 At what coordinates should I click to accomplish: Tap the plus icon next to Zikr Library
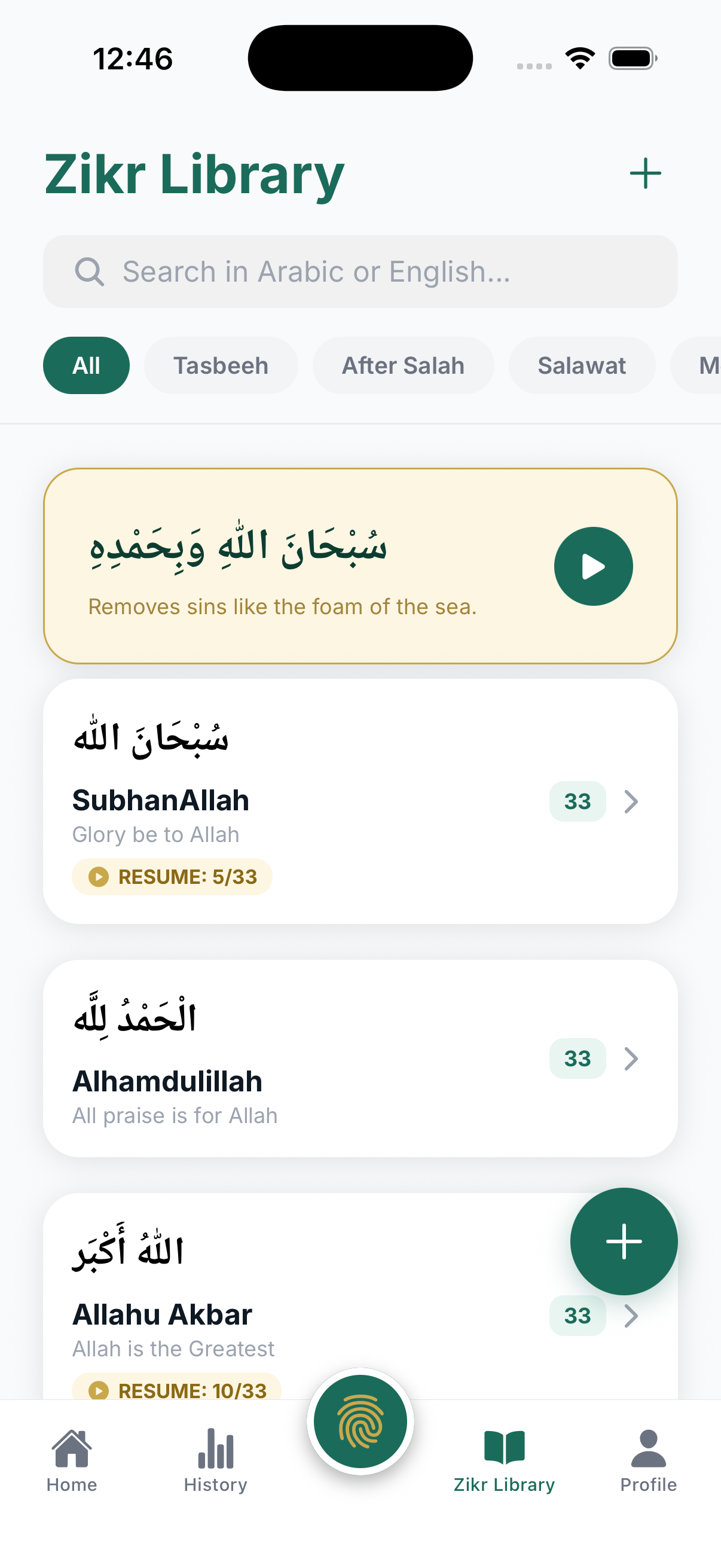point(644,173)
